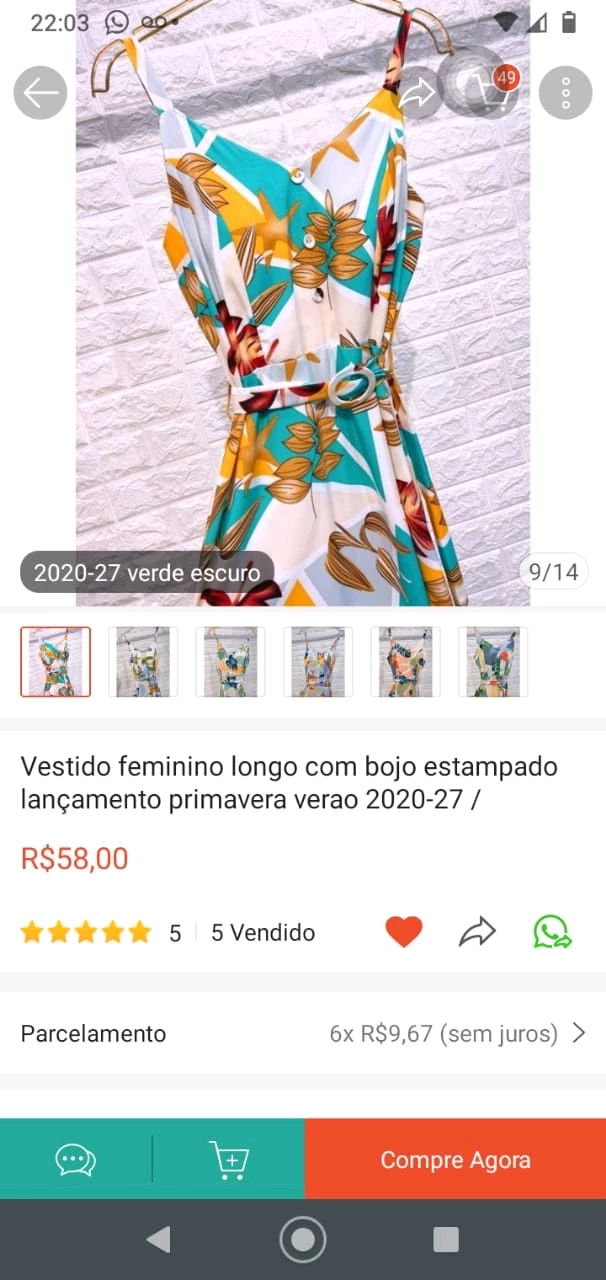Select the first dress thumbnail
The height and width of the screenshot is (1280, 606).
(x=56, y=662)
